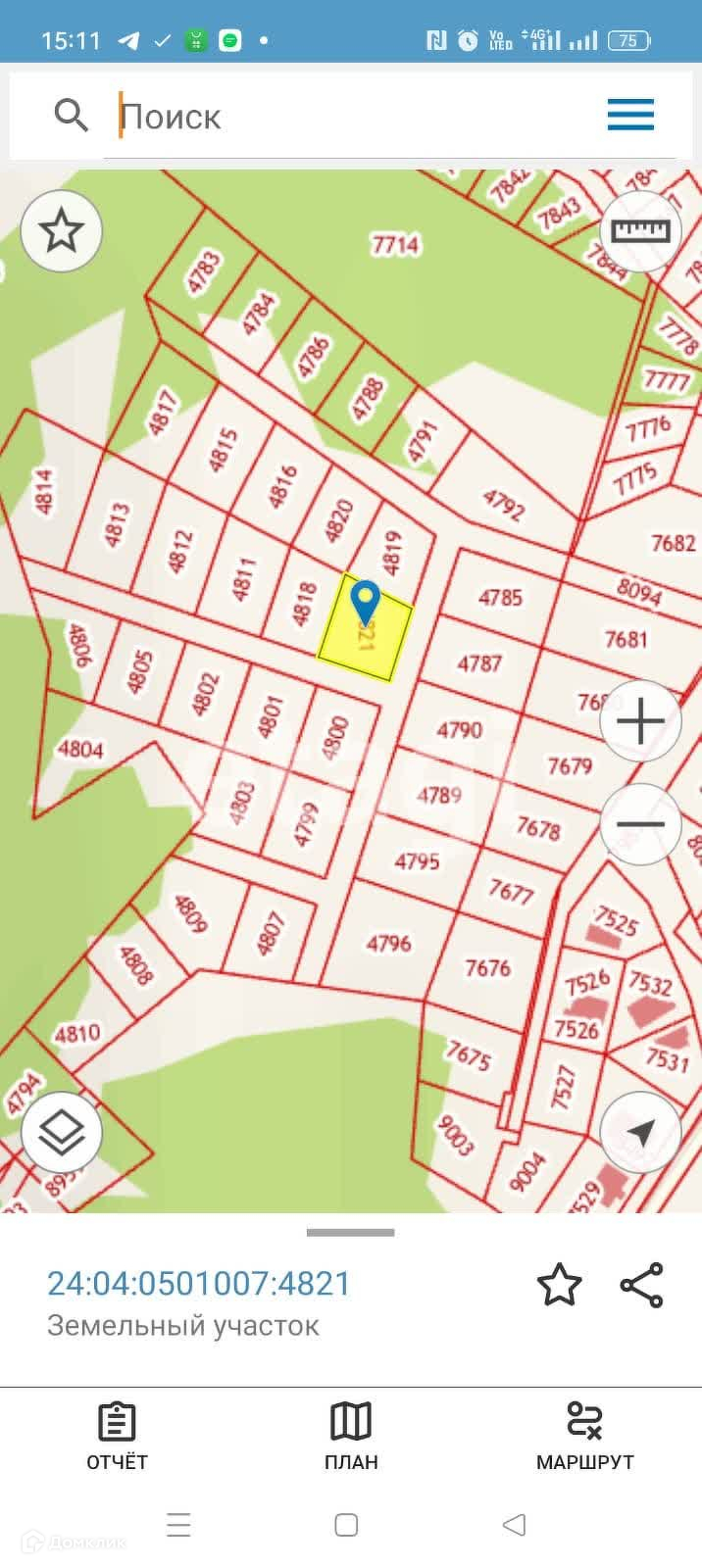Open the map layers selector

tap(62, 1133)
